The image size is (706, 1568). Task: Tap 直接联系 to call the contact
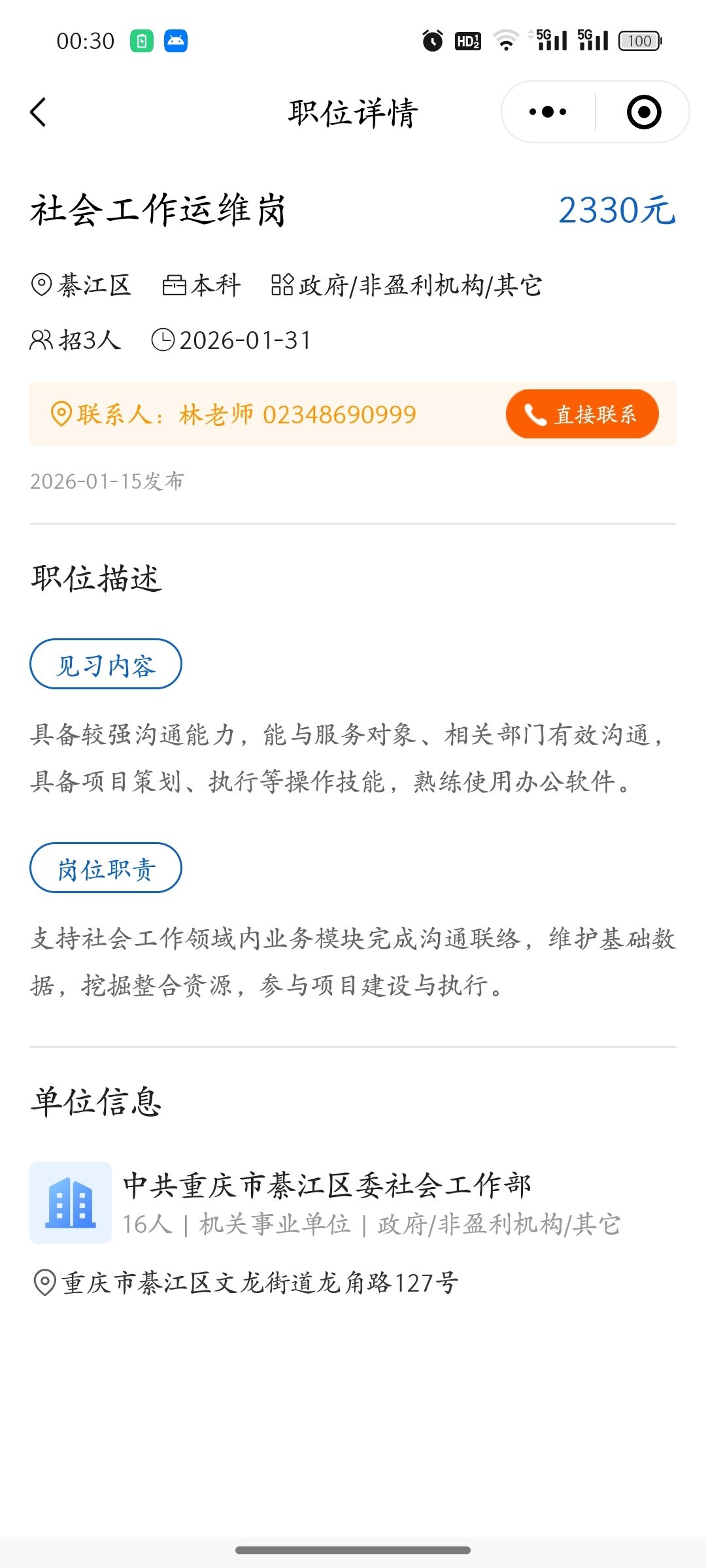(582, 414)
